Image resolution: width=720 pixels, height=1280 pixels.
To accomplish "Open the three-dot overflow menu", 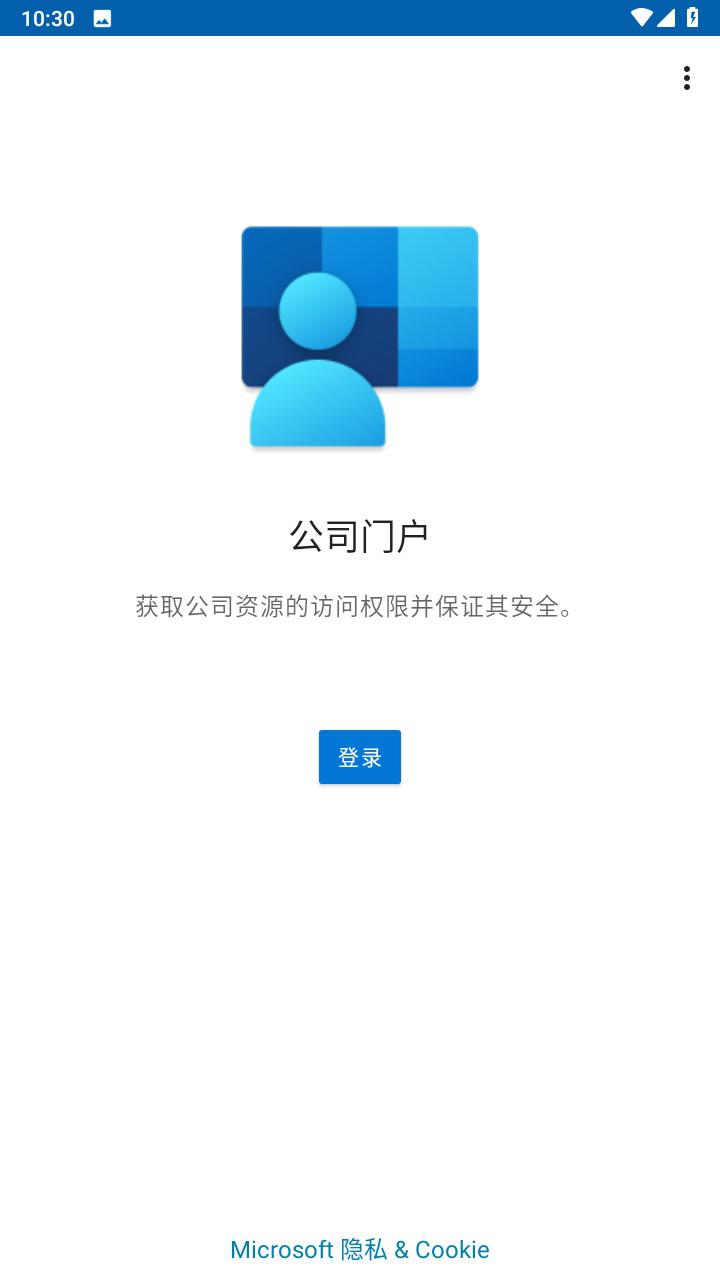I will (686, 78).
